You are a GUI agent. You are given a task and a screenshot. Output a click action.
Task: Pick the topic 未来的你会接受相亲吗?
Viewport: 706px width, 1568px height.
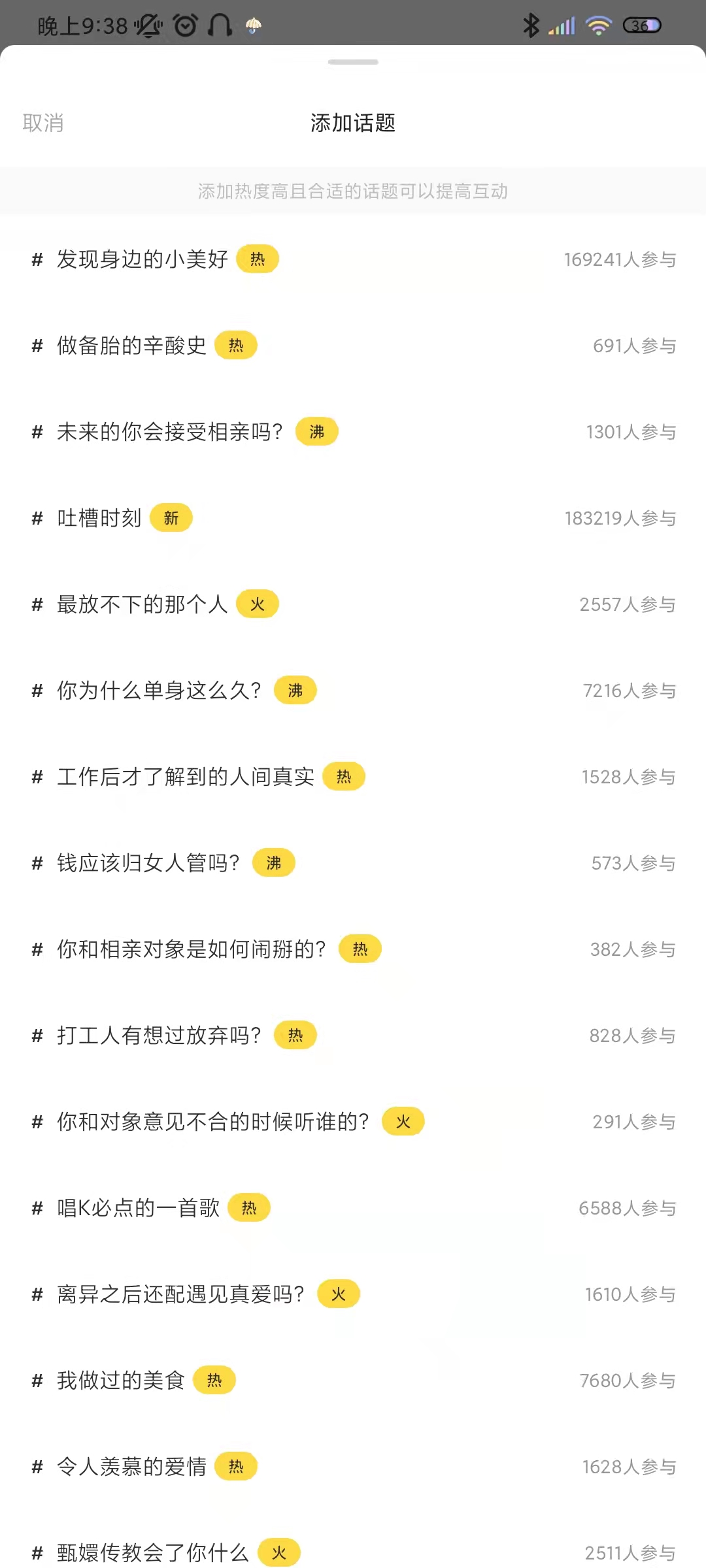pyautogui.click(x=169, y=432)
